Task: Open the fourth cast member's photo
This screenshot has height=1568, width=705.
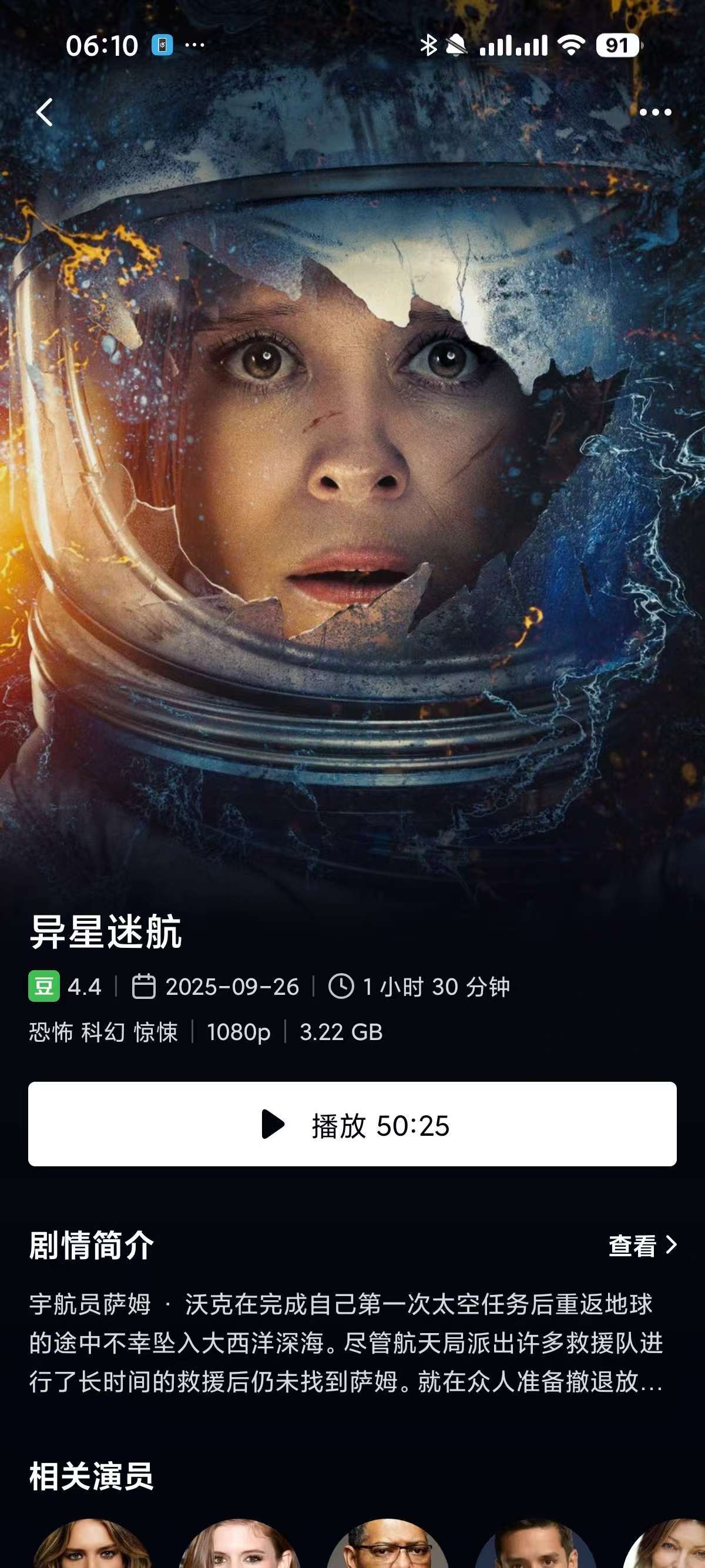Action: (x=535, y=1546)
